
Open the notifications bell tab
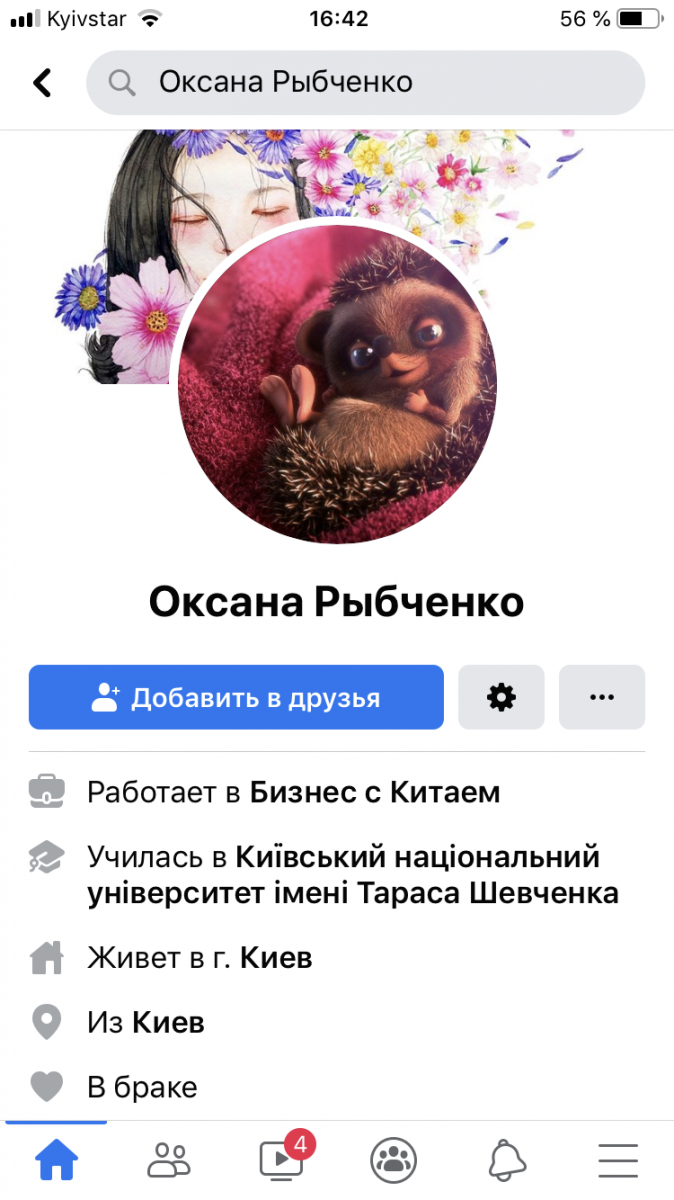pos(507,1160)
